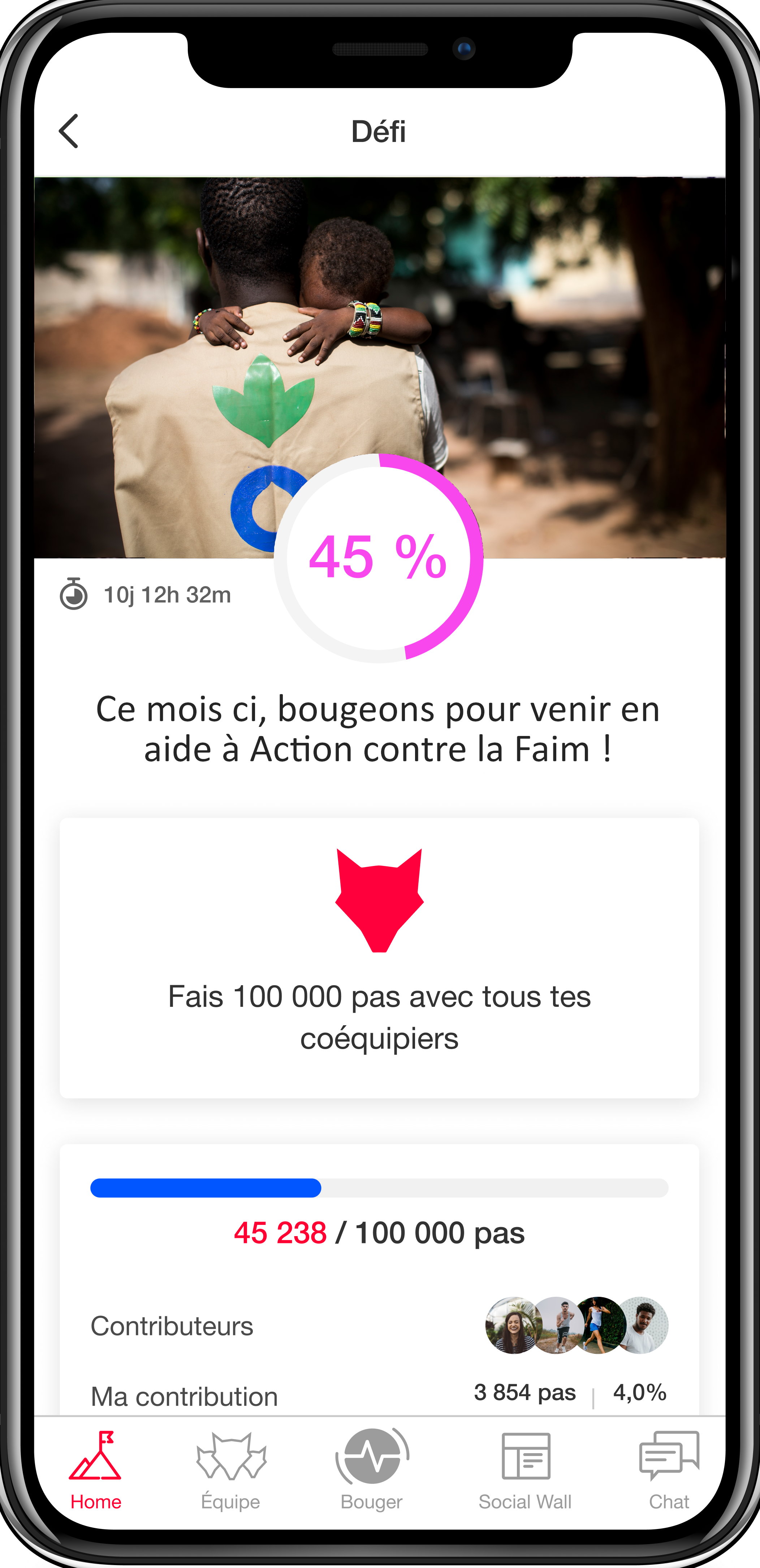View the Contributeurs avatars list
Image resolution: width=760 pixels, height=1568 pixels.
(576, 1326)
